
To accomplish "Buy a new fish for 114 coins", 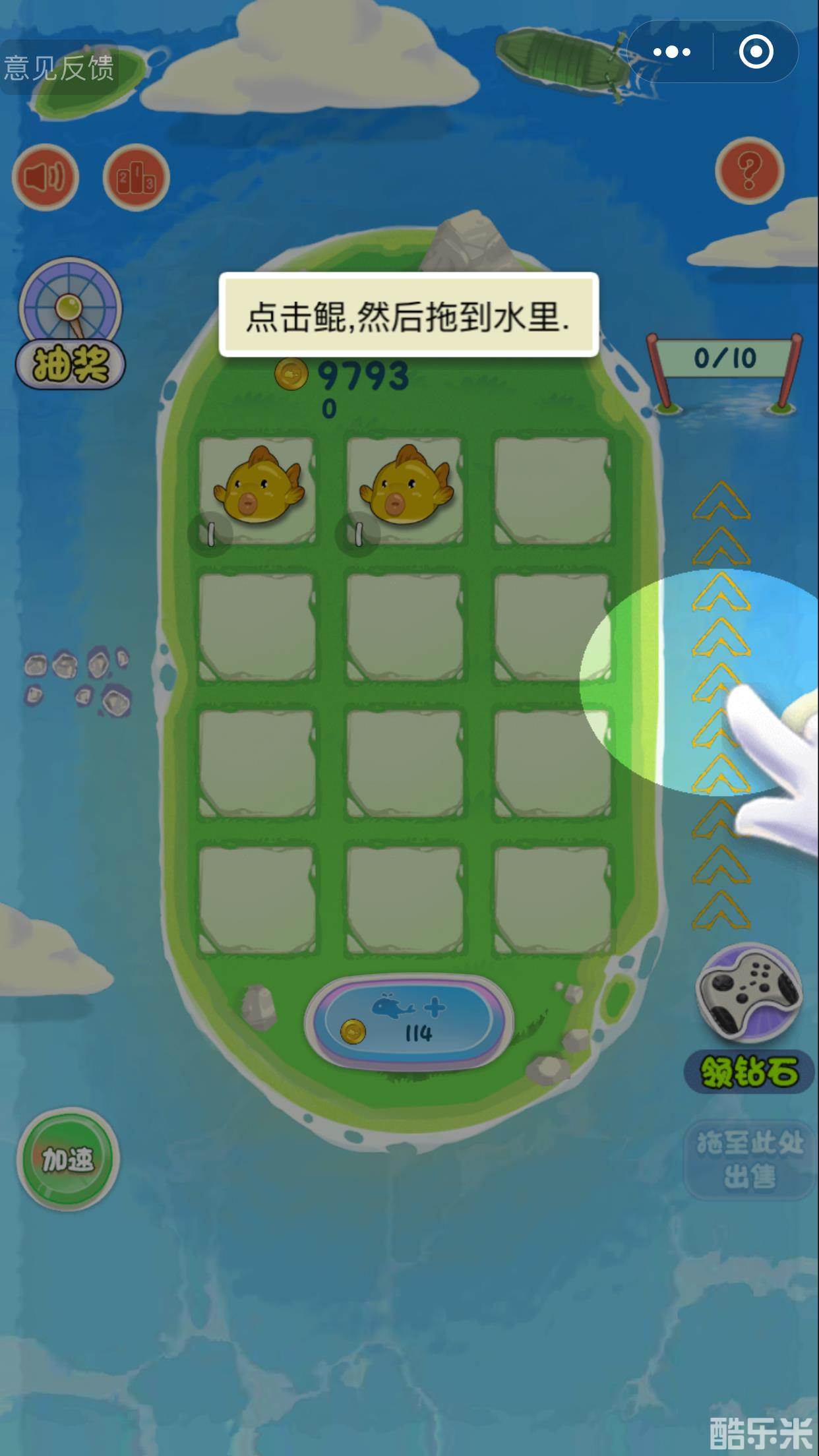I will 408,1021.
